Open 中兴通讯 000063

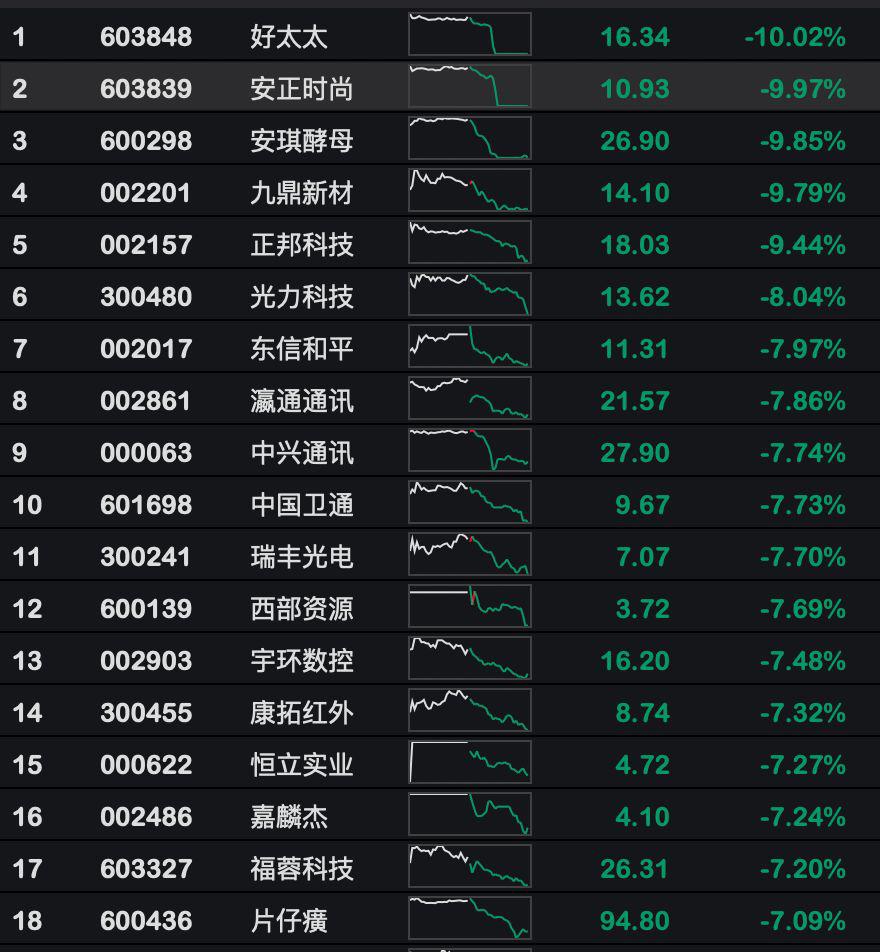[x=301, y=453]
